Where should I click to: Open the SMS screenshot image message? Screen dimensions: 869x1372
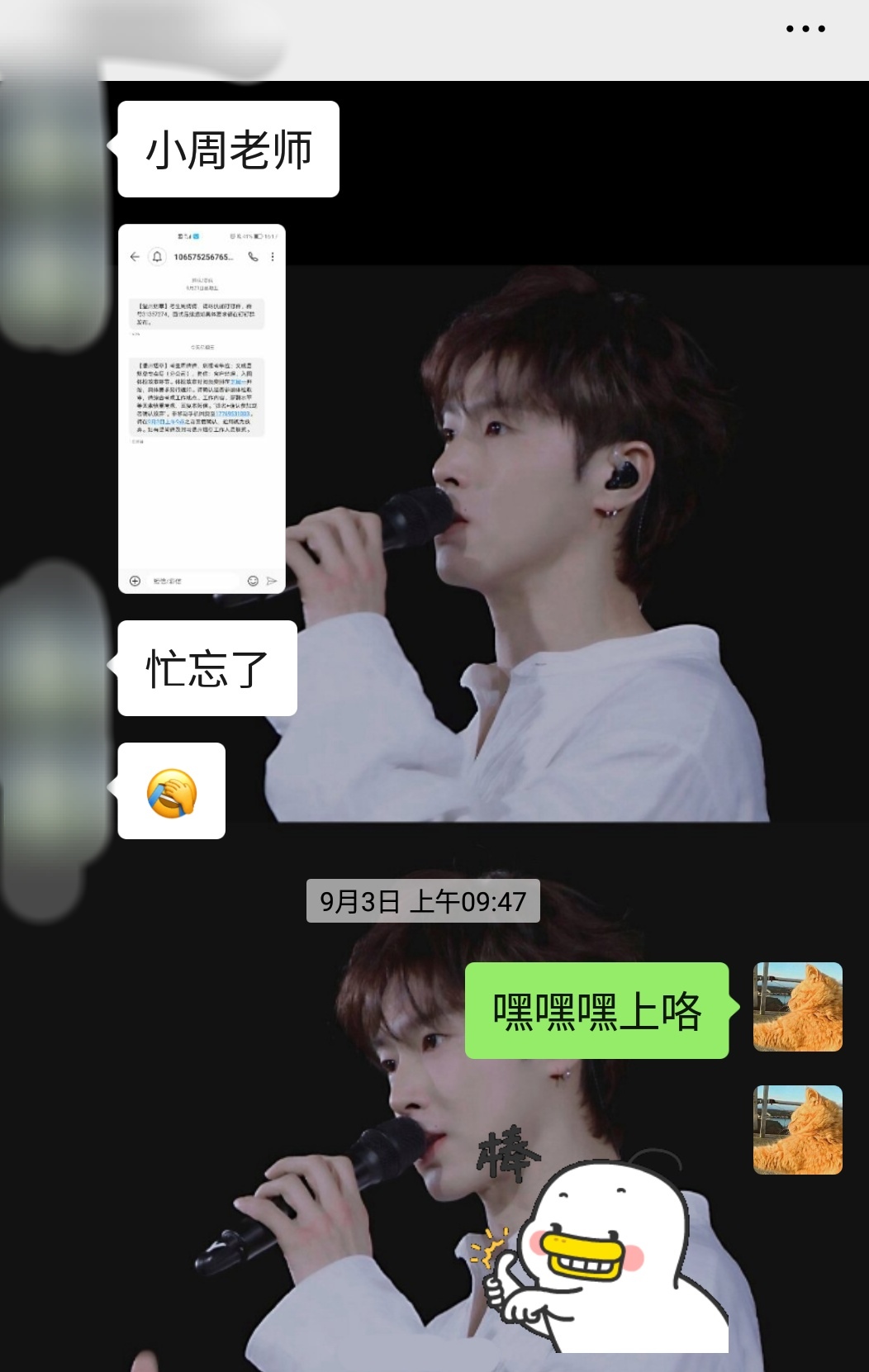(202, 408)
